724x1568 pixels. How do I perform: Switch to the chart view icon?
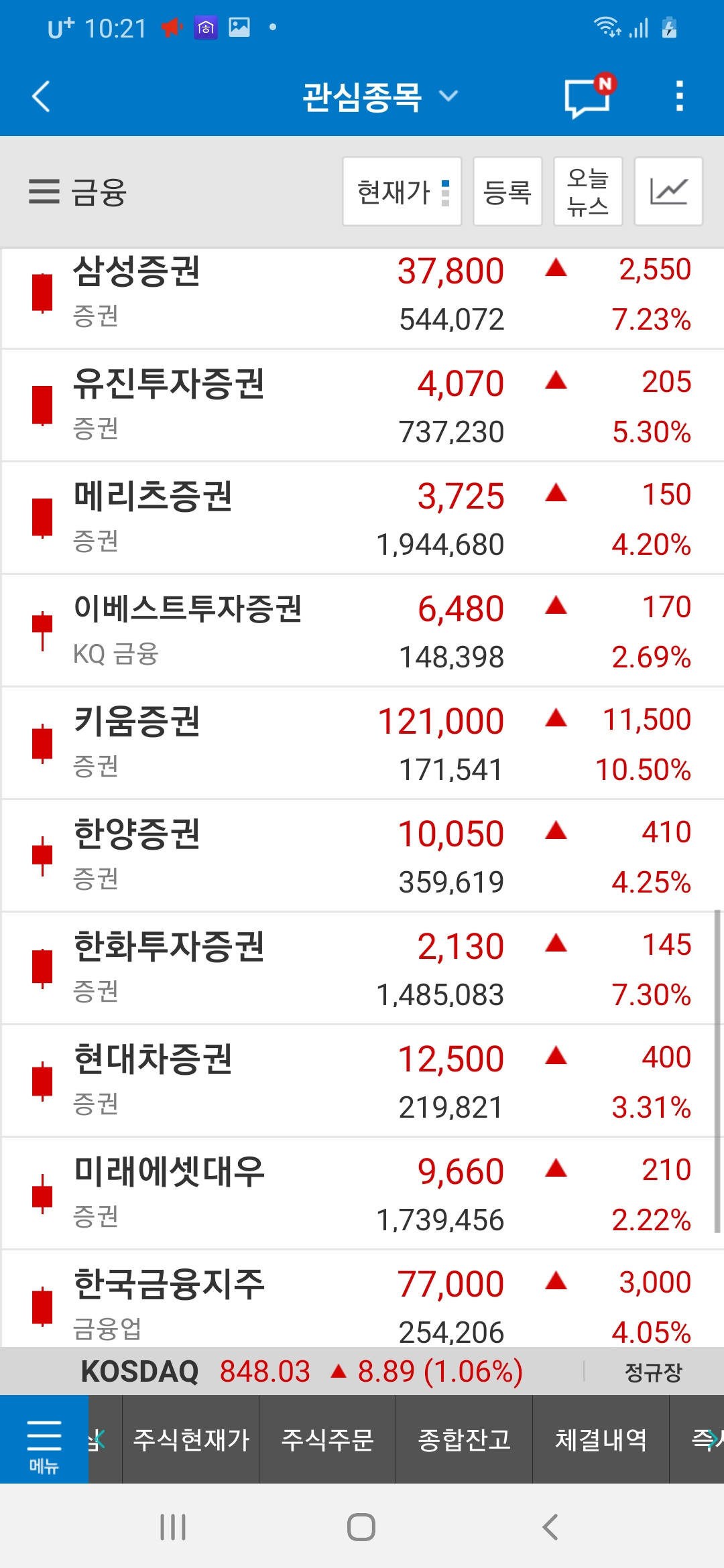pyautogui.click(x=668, y=192)
